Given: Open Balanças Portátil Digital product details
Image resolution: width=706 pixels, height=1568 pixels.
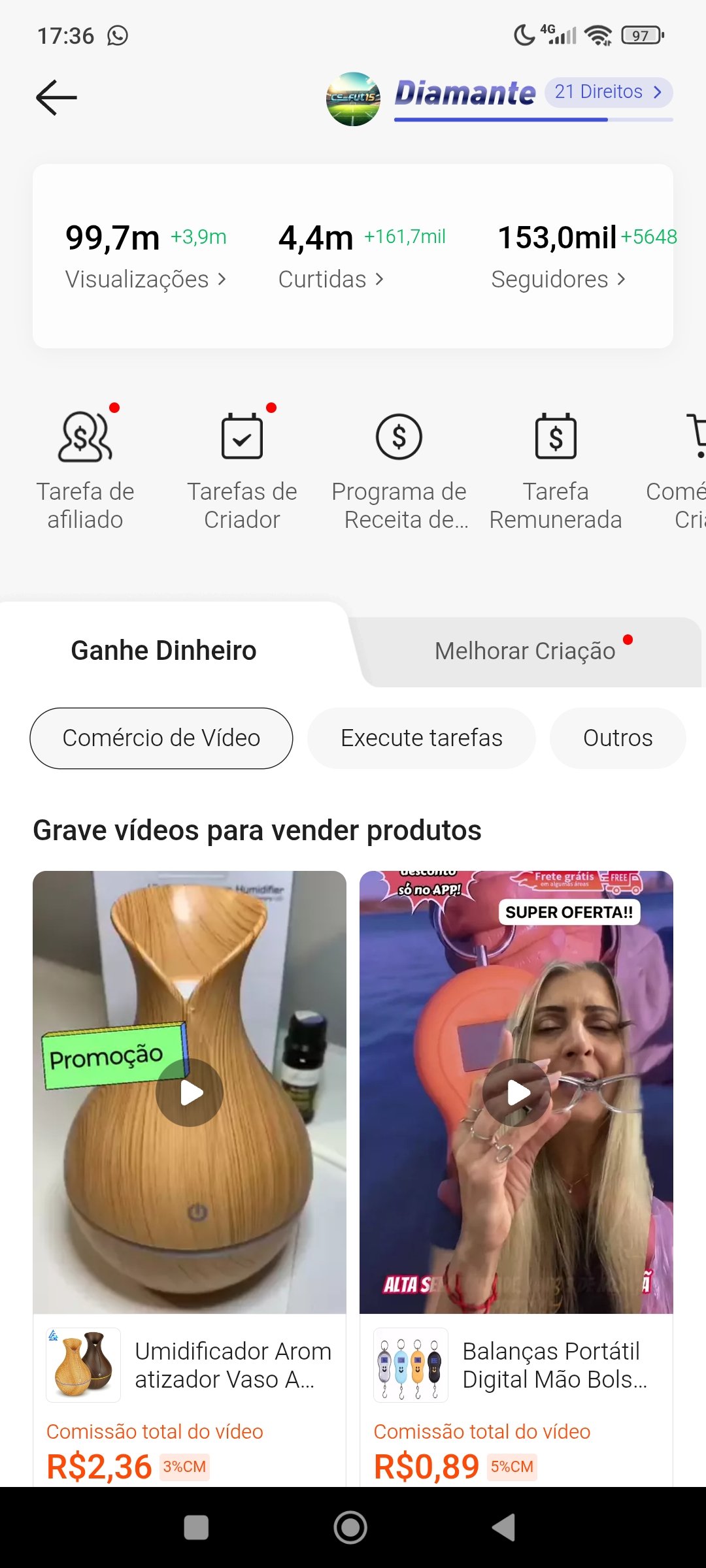Looking at the screenshot, I should click(x=554, y=1365).
